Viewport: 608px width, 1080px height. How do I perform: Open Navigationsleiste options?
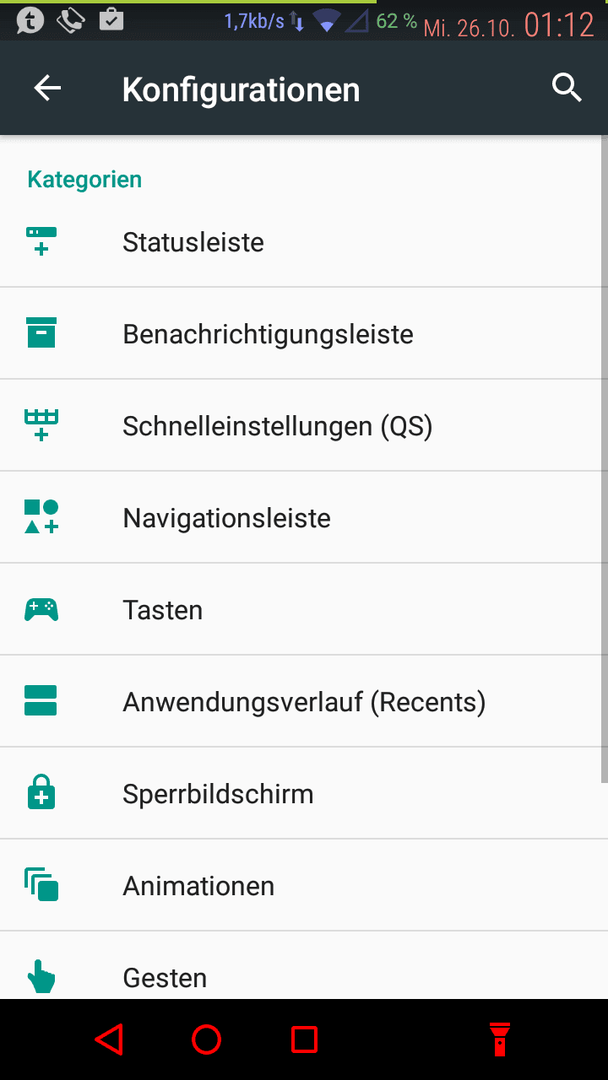tap(300, 517)
